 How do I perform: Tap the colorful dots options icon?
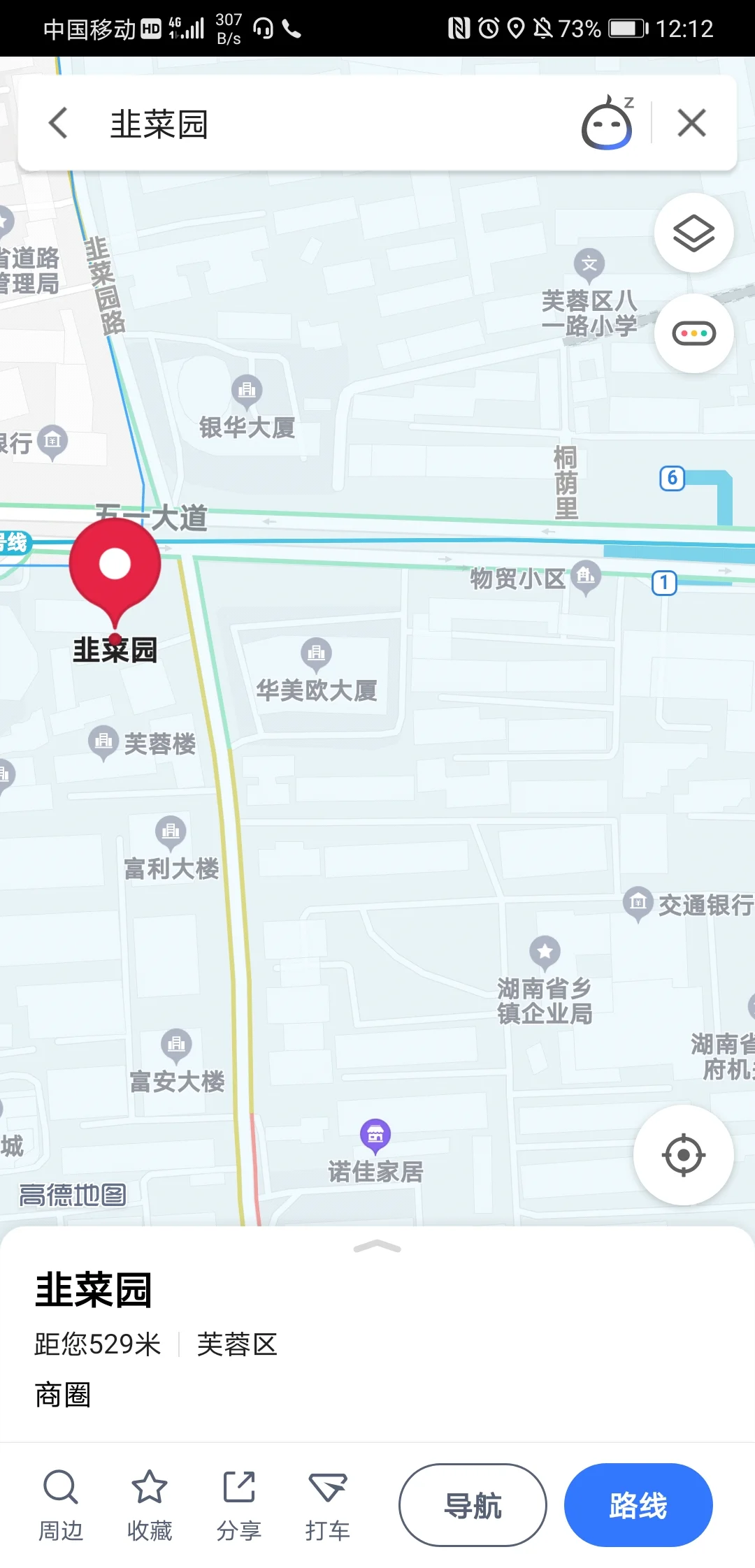(693, 333)
